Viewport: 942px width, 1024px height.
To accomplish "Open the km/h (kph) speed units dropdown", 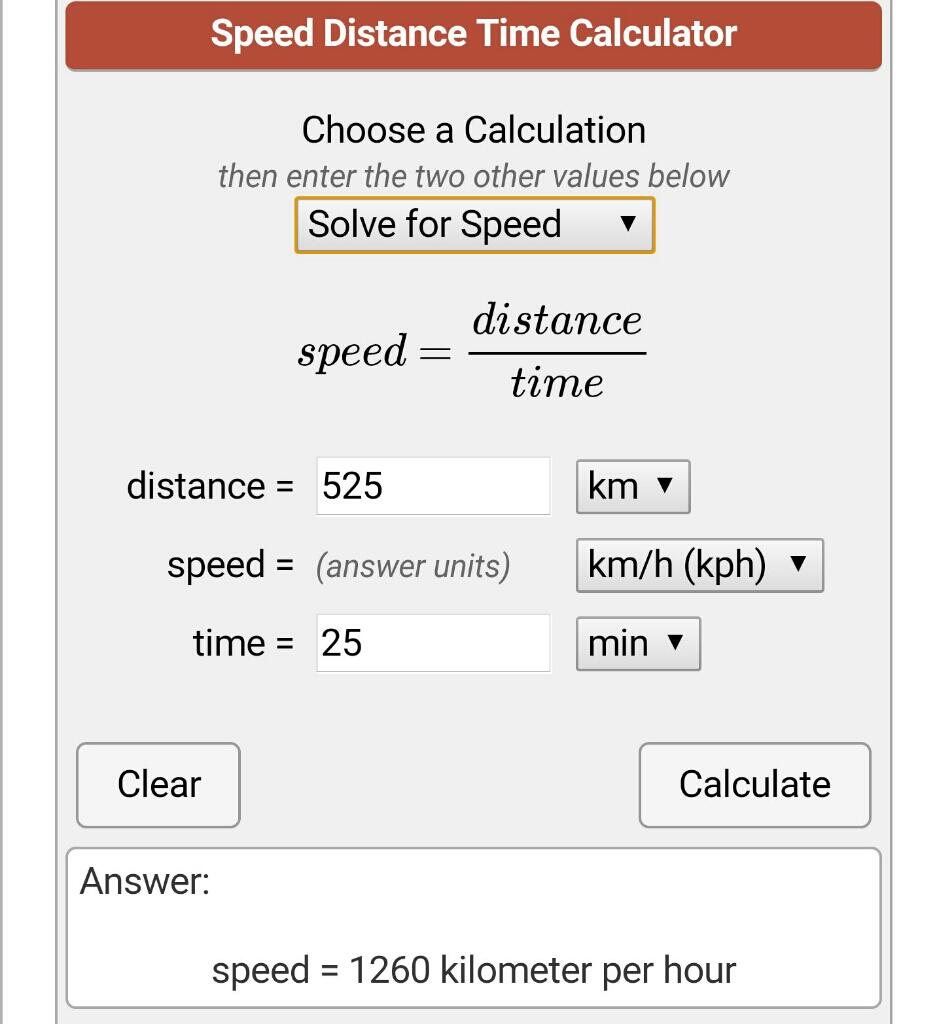I will [699, 566].
